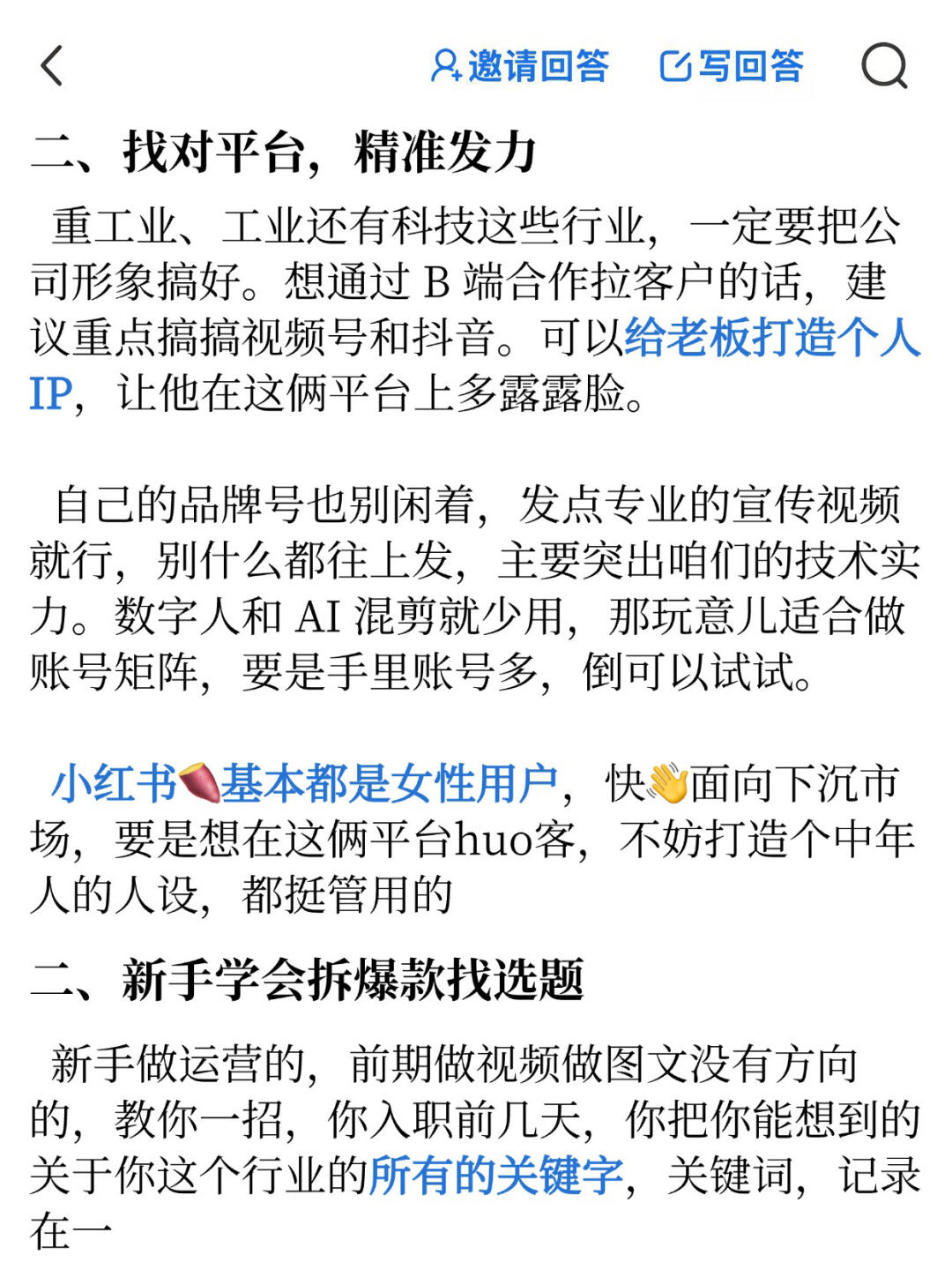Go back using the top-left arrow

(53, 66)
